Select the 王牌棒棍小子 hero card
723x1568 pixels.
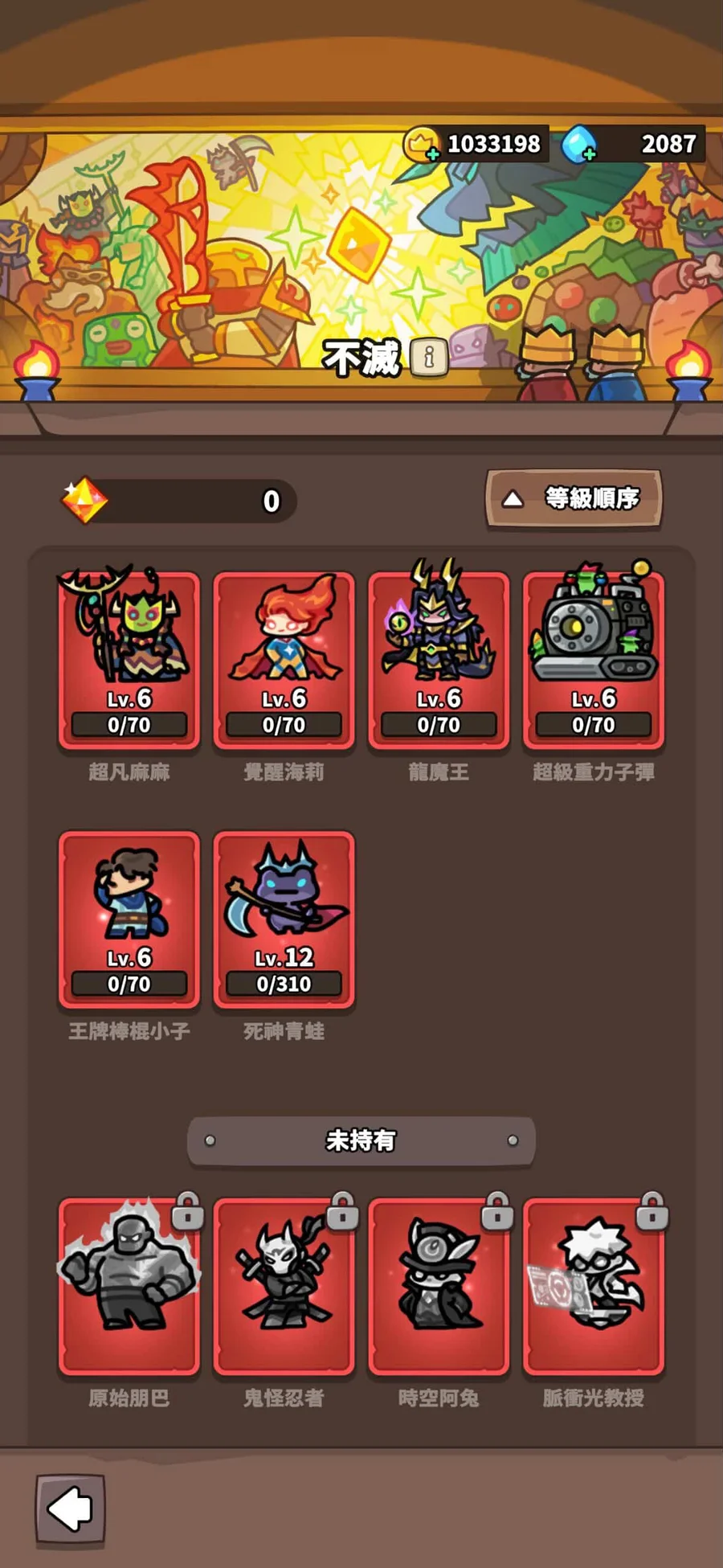coord(129,919)
